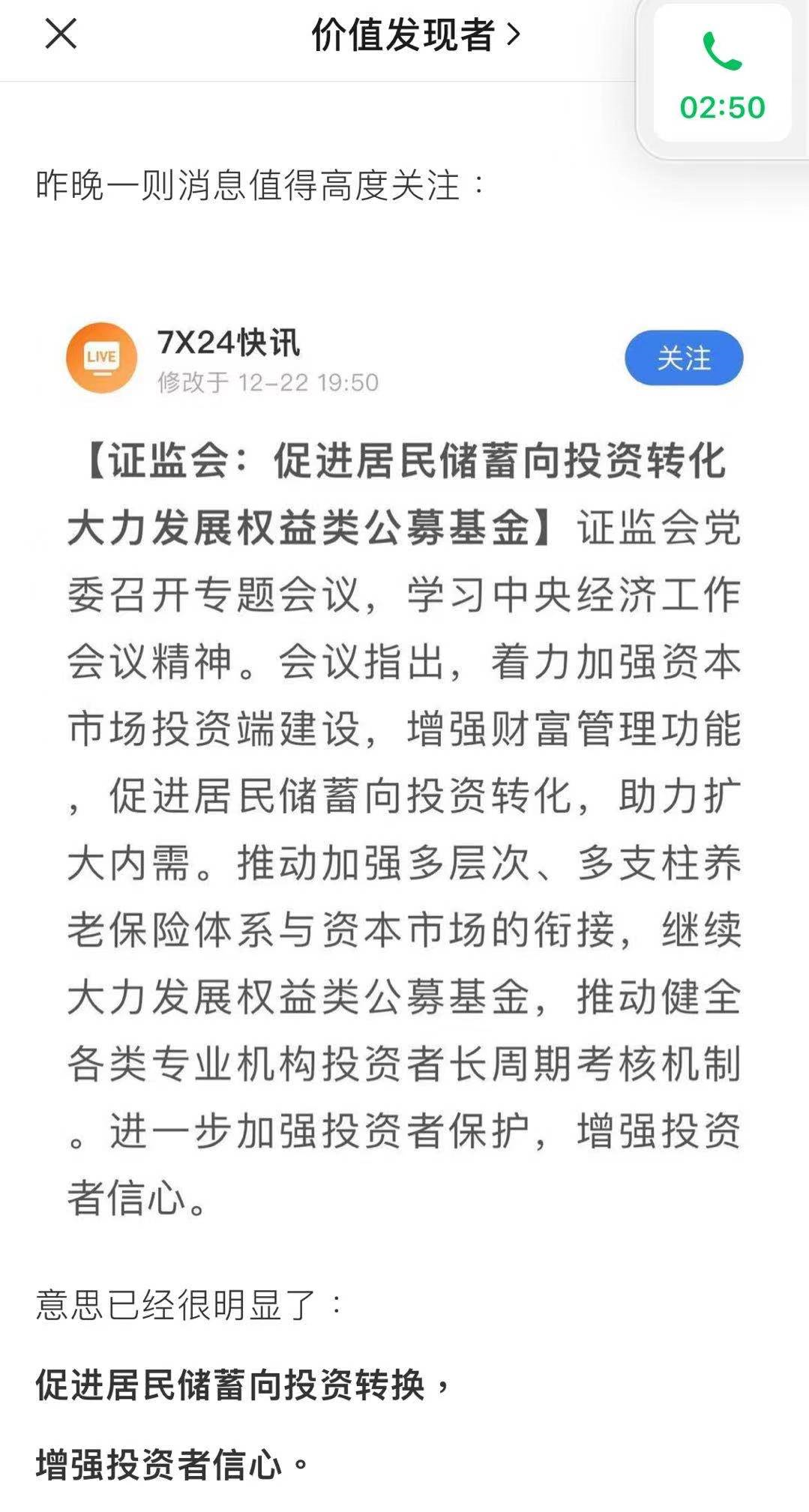Close the article page
This screenshot has height=1512, width=809.
[61, 34]
